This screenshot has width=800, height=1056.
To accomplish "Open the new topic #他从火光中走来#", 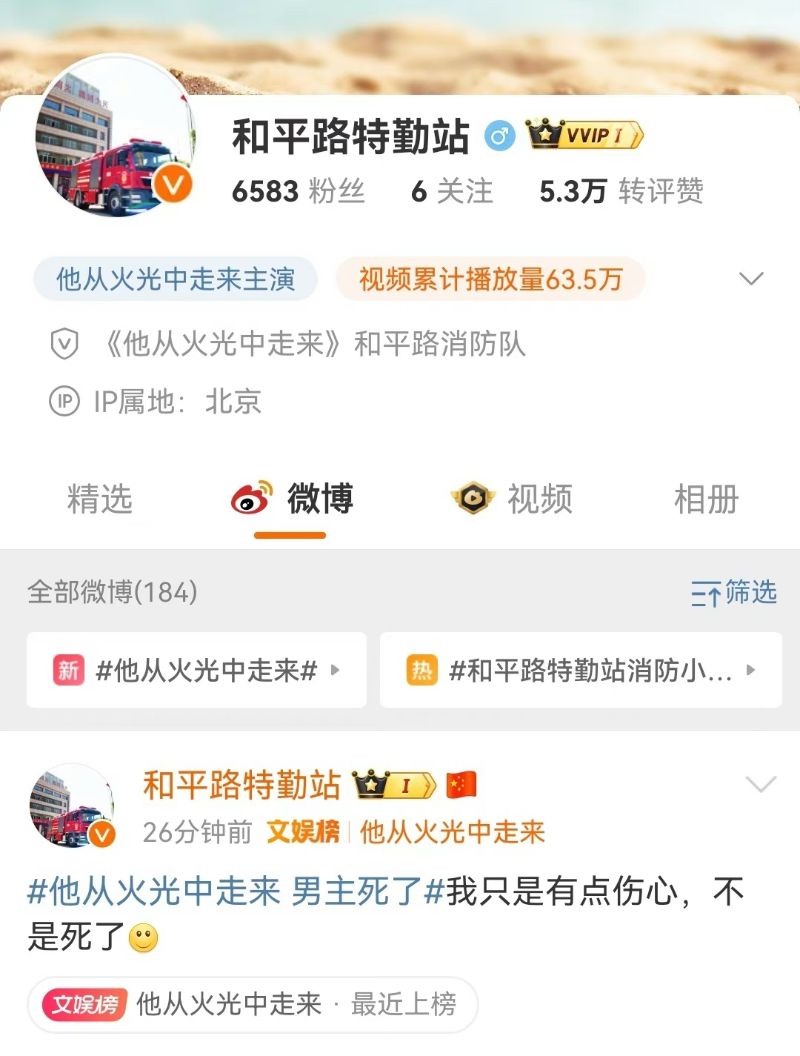I will coord(196,670).
